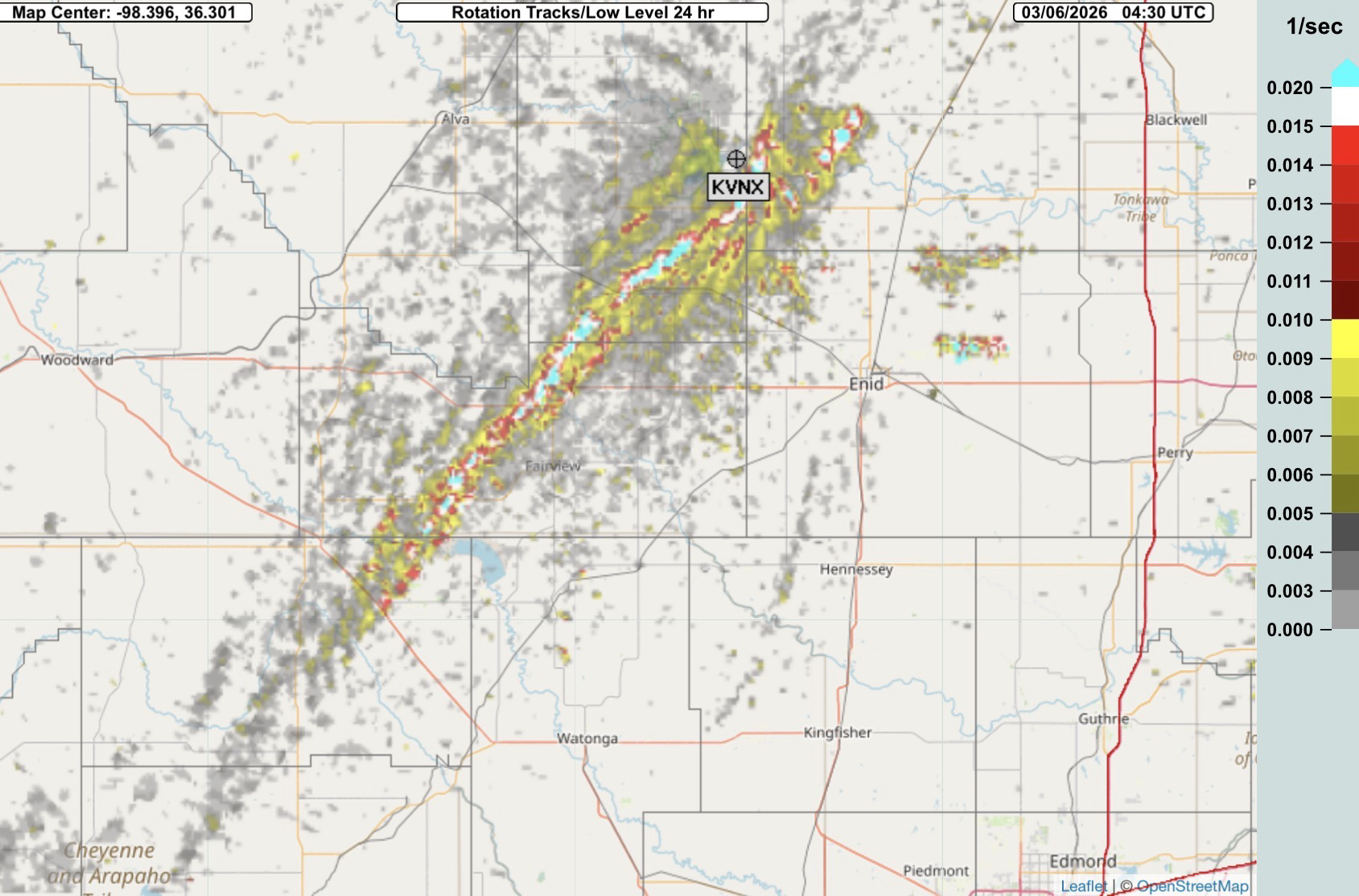Screen dimensions: 1359x896
Task: Select the KVNX radar site marker
Action: [736, 159]
